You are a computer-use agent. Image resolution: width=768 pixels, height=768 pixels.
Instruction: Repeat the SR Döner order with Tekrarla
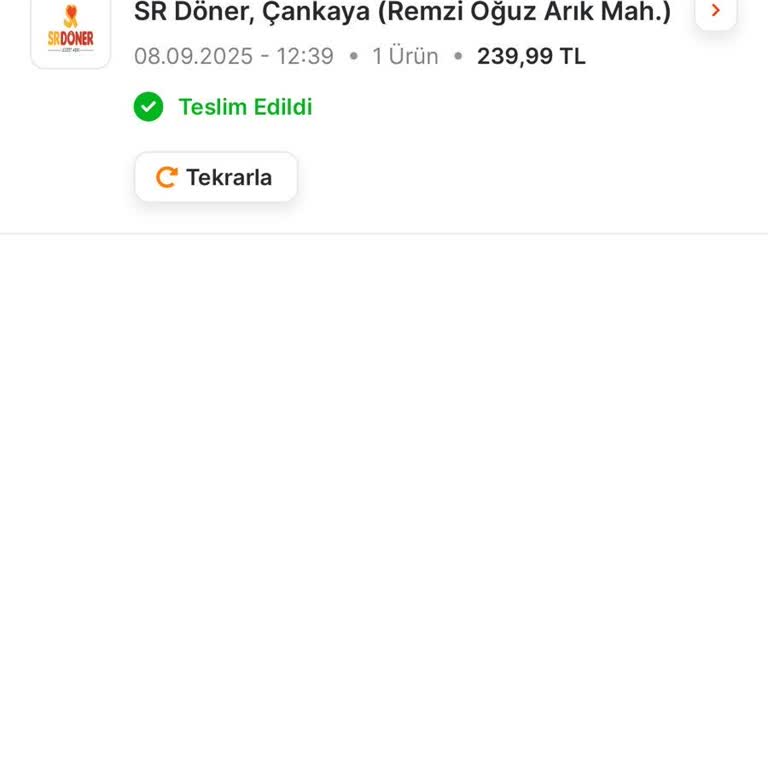[216, 177]
